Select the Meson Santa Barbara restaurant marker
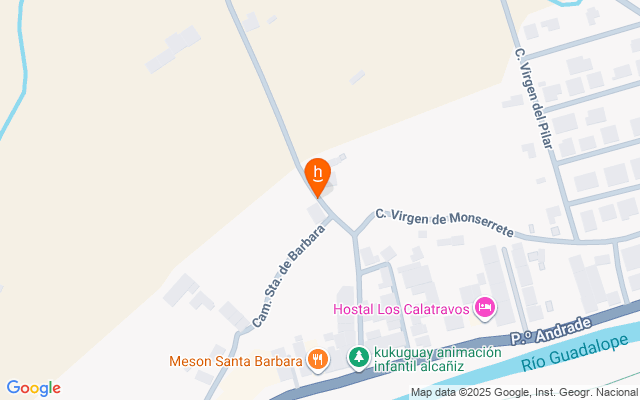Screen dimensions: 640x400 pos(318,360)
